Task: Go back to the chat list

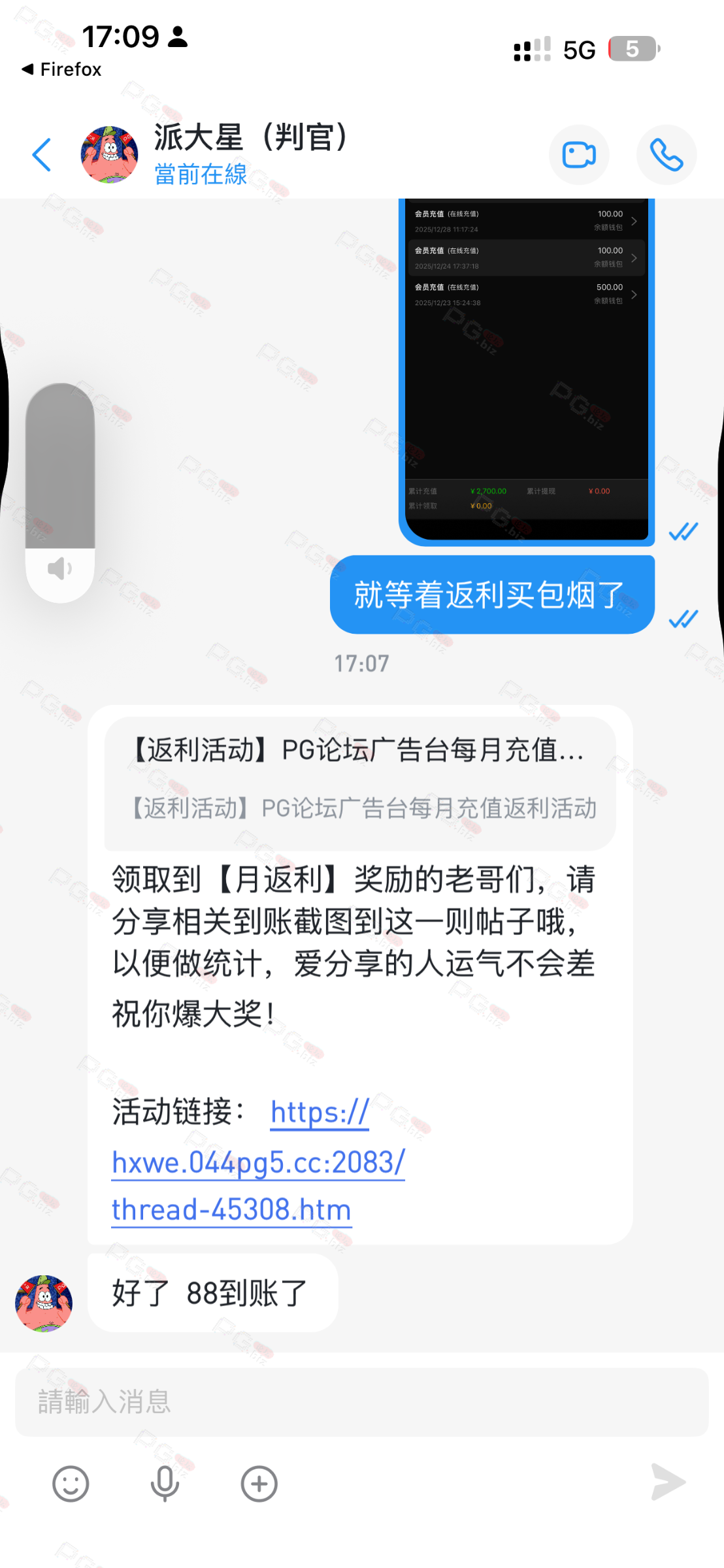Action: click(42, 155)
